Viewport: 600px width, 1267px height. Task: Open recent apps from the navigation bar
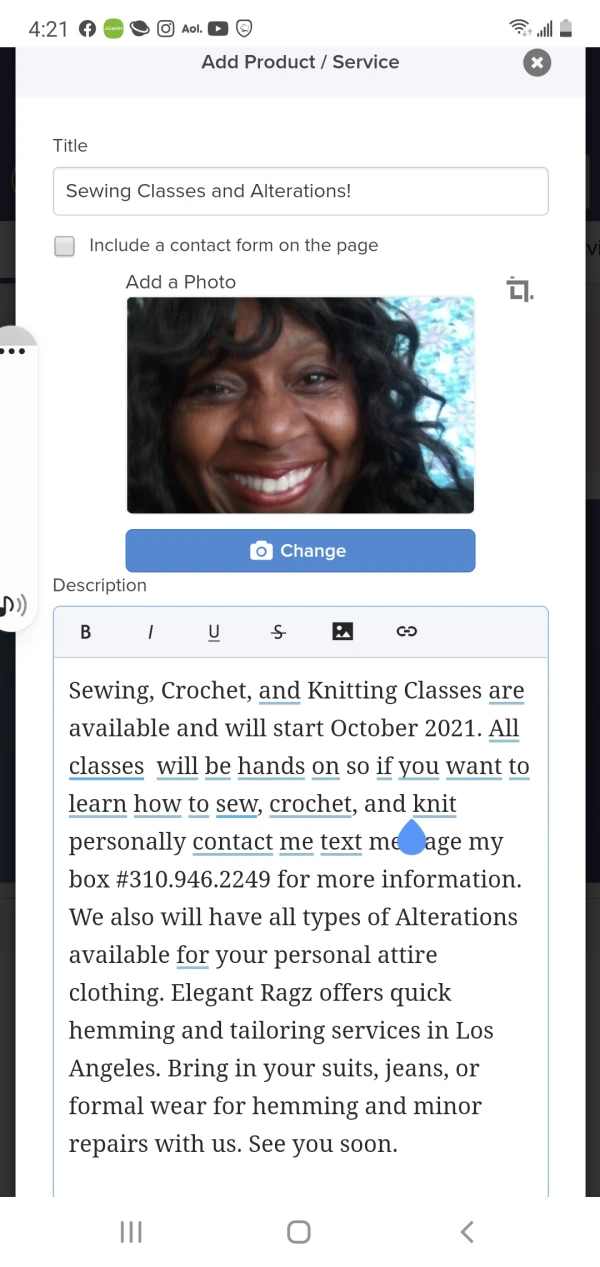pyautogui.click(x=131, y=1232)
